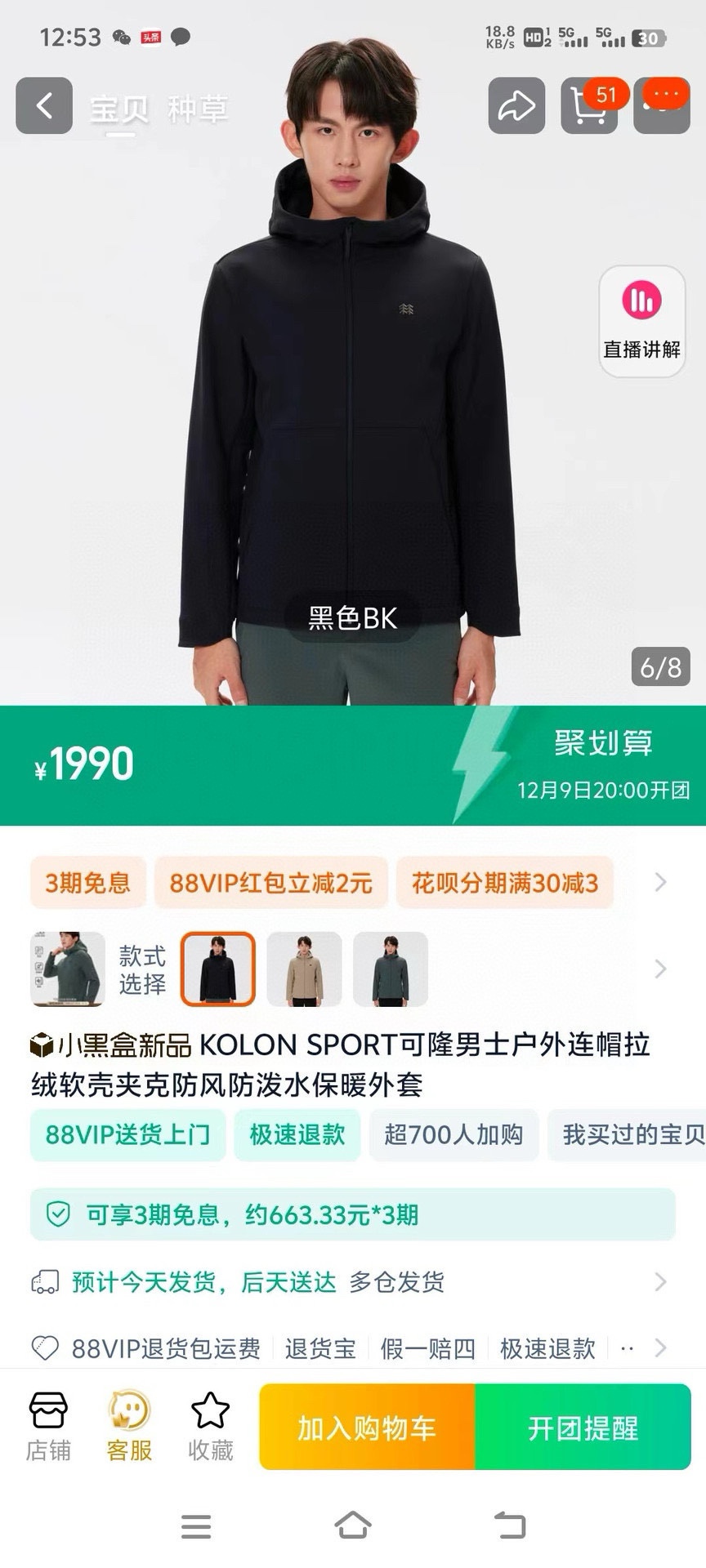Expand the 88VIP退货包运费 service guarantees row
This screenshot has width=706, height=1568.
tap(352, 1348)
